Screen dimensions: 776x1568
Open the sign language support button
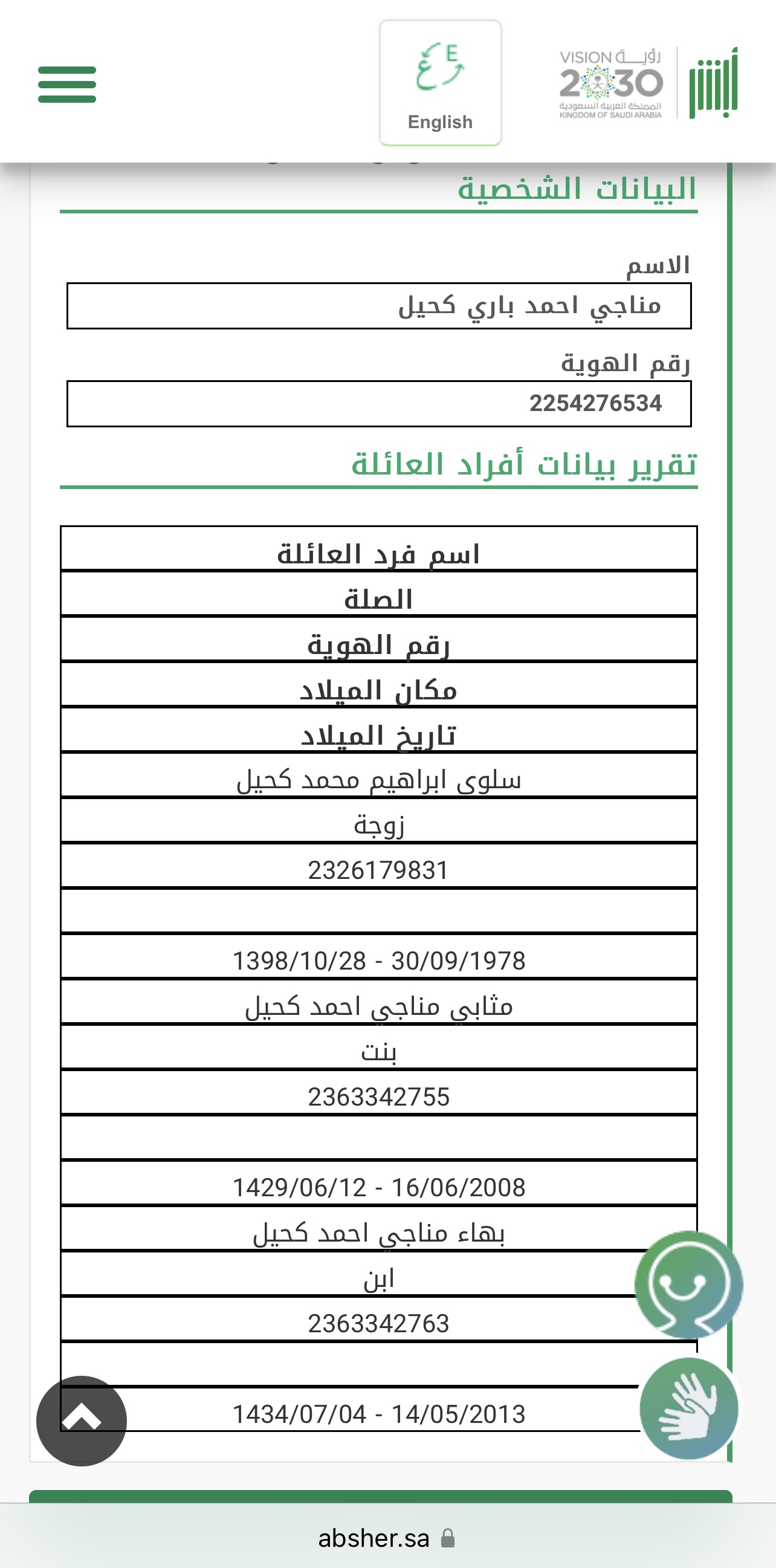(688, 1408)
